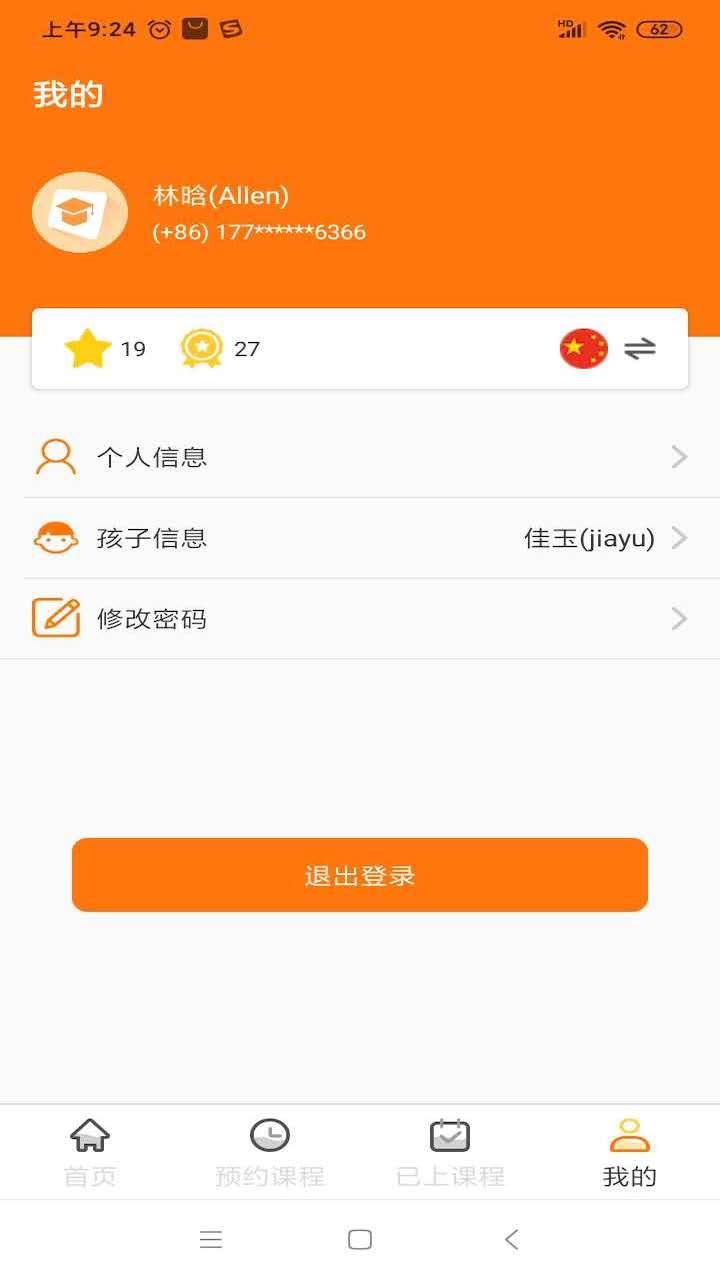Tap the profile avatar picture
The width and height of the screenshot is (720, 1280).
tap(80, 212)
